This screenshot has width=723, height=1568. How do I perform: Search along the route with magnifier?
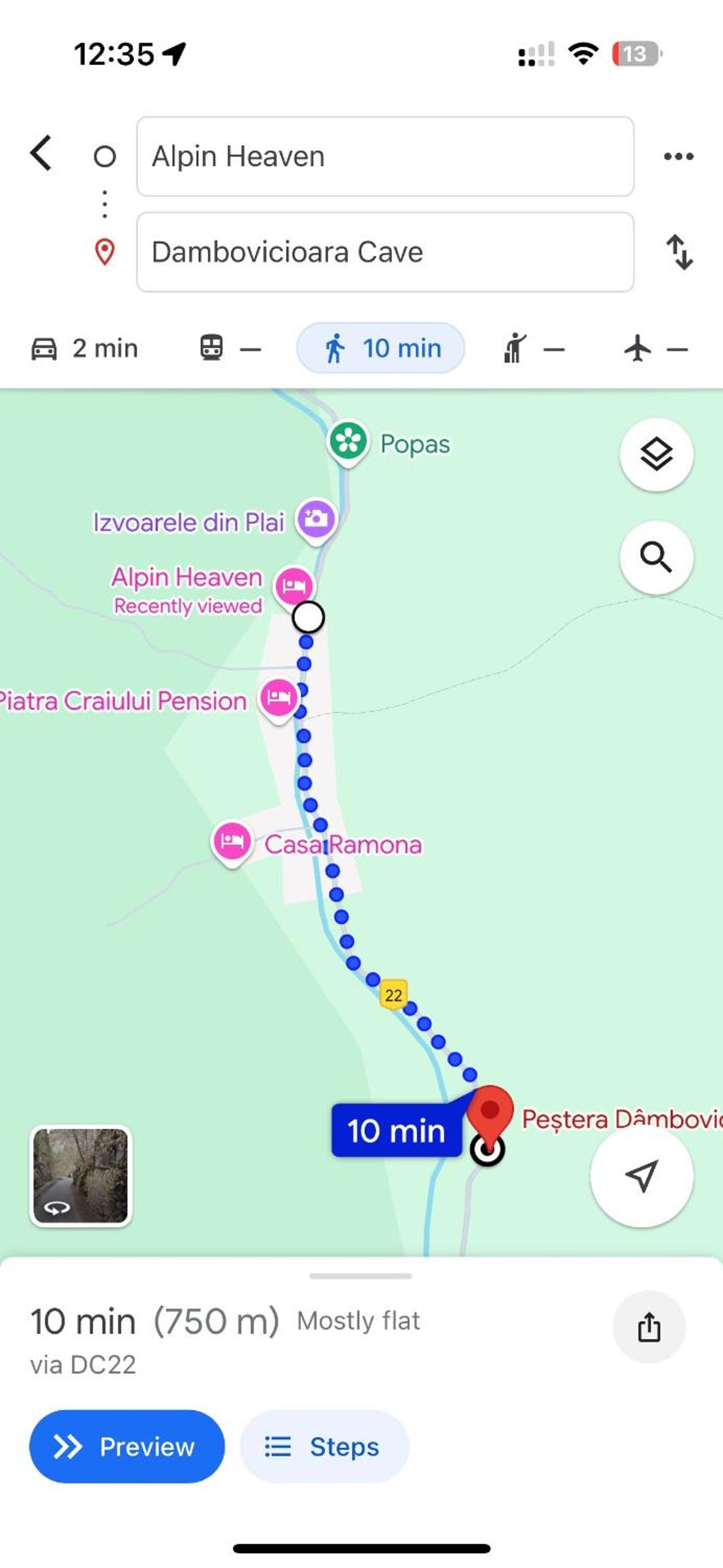pos(656,558)
